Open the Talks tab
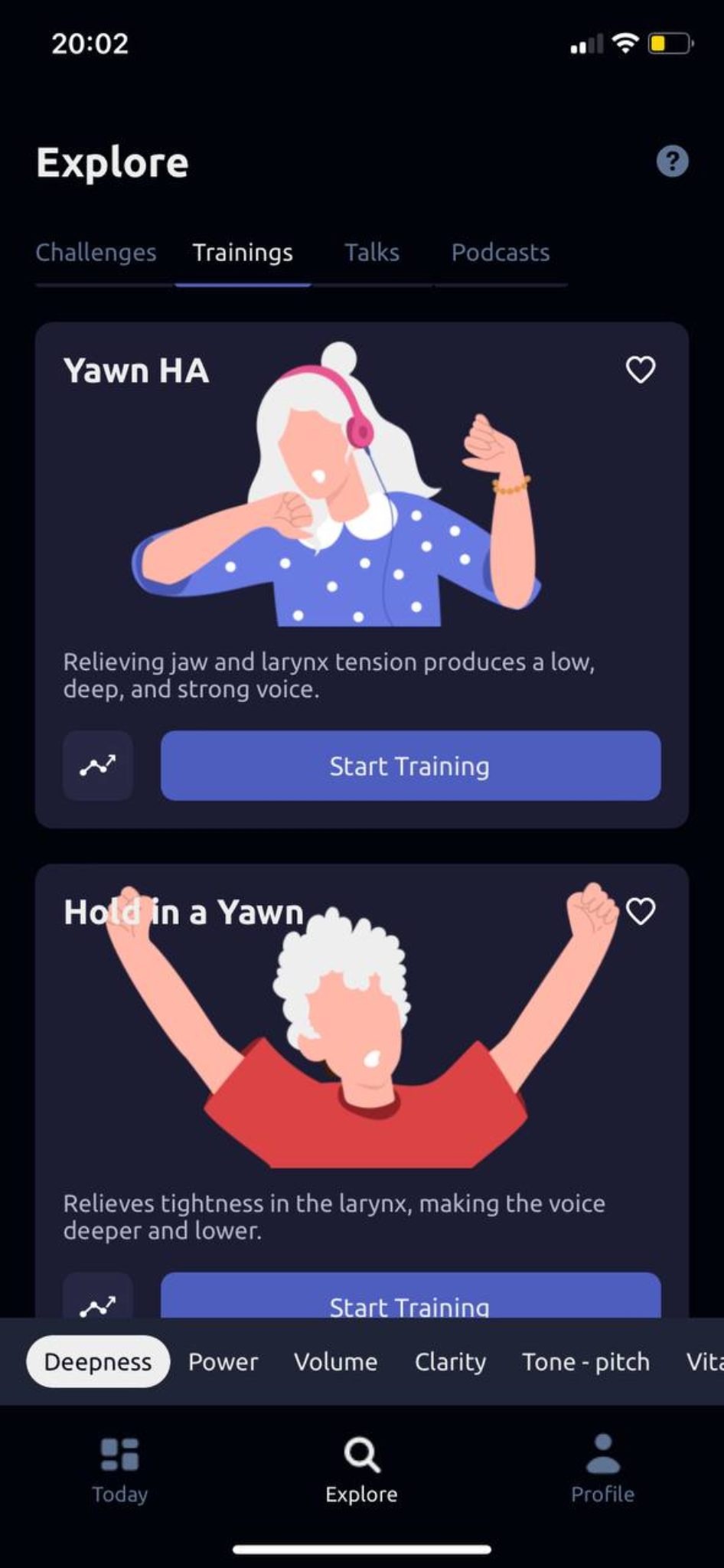The height and width of the screenshot is (1568, 724). [x=372, y=253]
